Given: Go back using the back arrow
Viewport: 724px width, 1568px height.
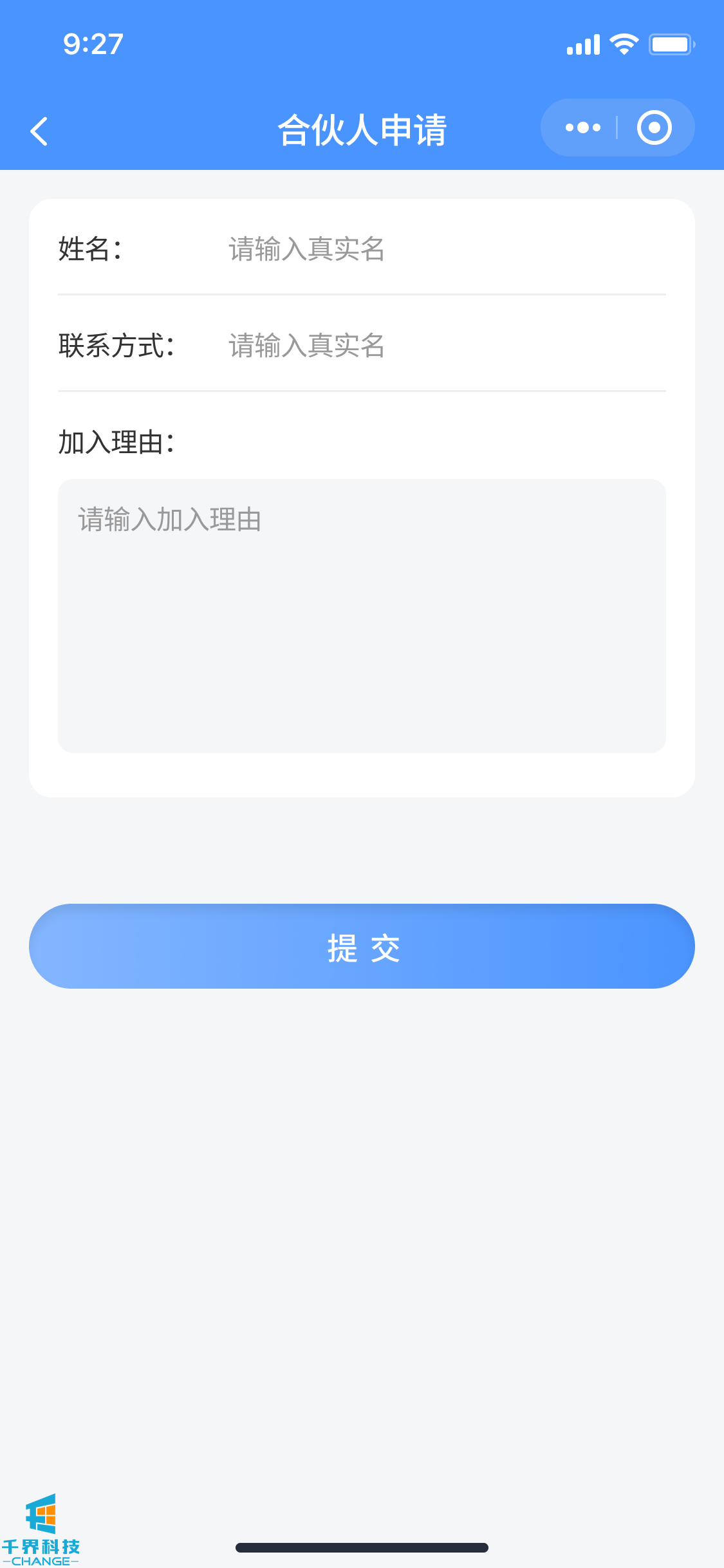Looking at the screenshot, I should click(39, 131).
